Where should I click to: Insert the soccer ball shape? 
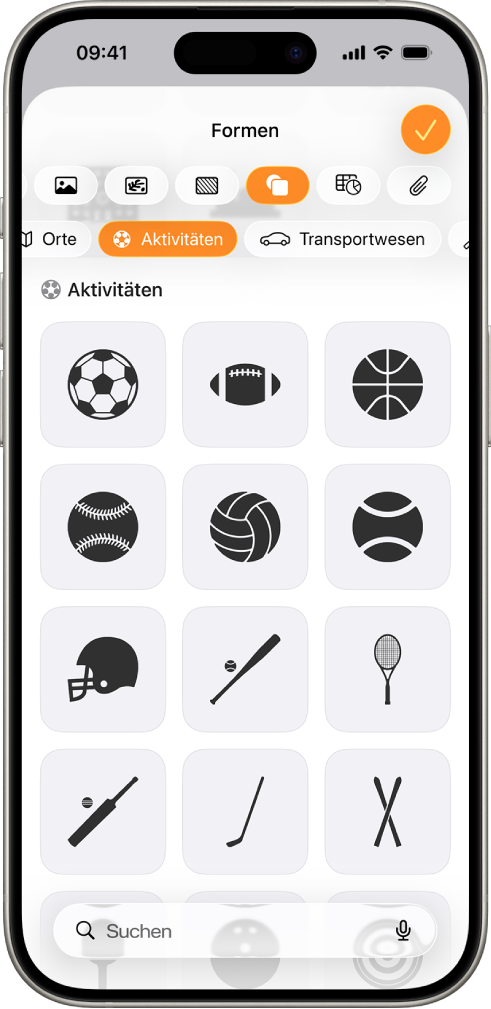(x=103, y=384)
